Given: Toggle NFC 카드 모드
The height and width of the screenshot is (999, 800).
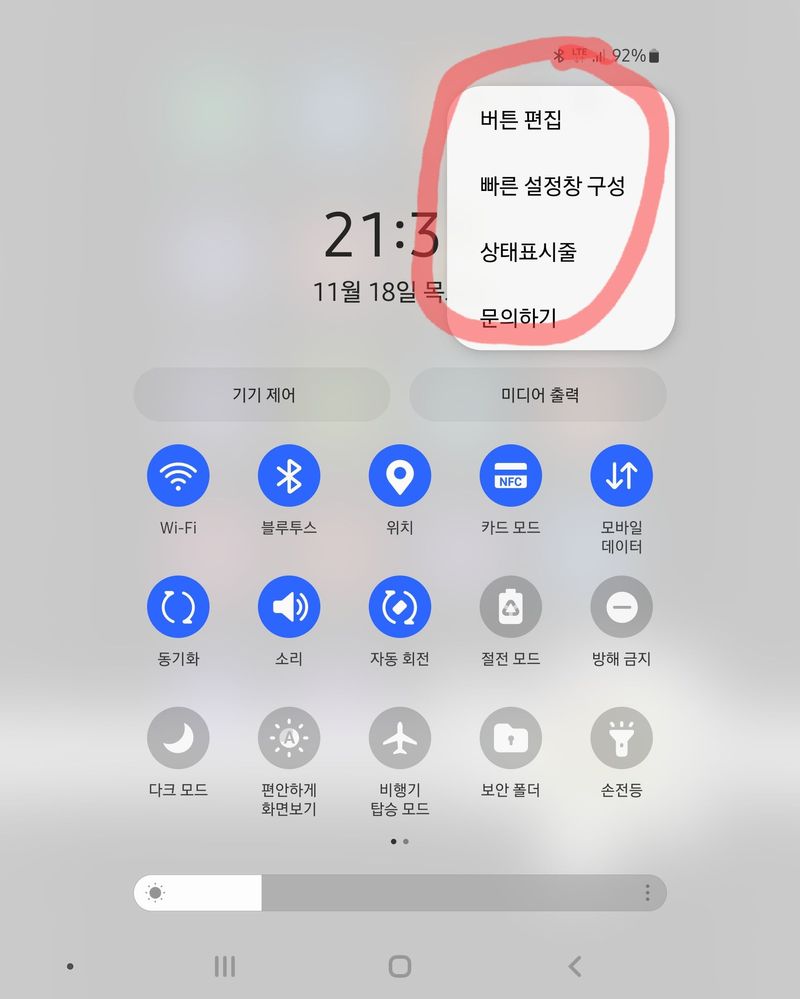Looking at the screenshot, I should pos(511,476).
